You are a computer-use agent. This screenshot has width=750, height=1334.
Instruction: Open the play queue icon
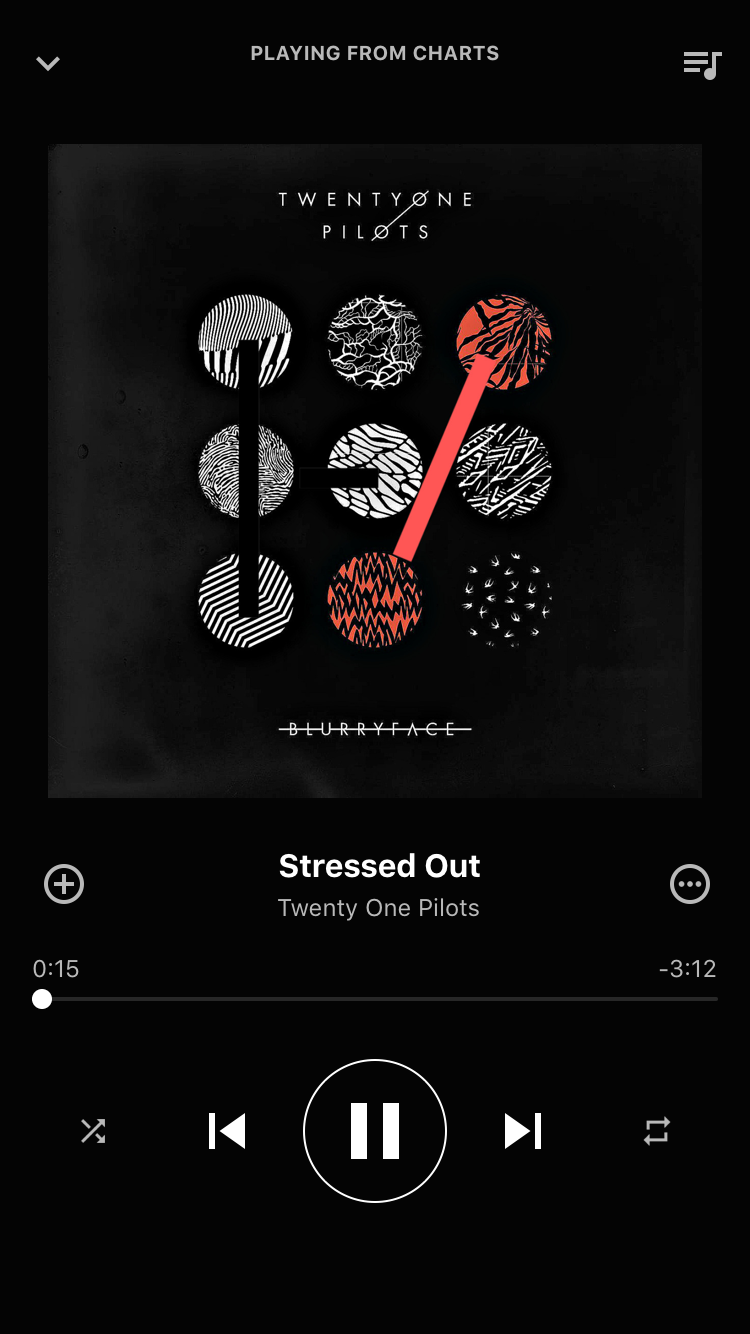[x=701, y=64]
